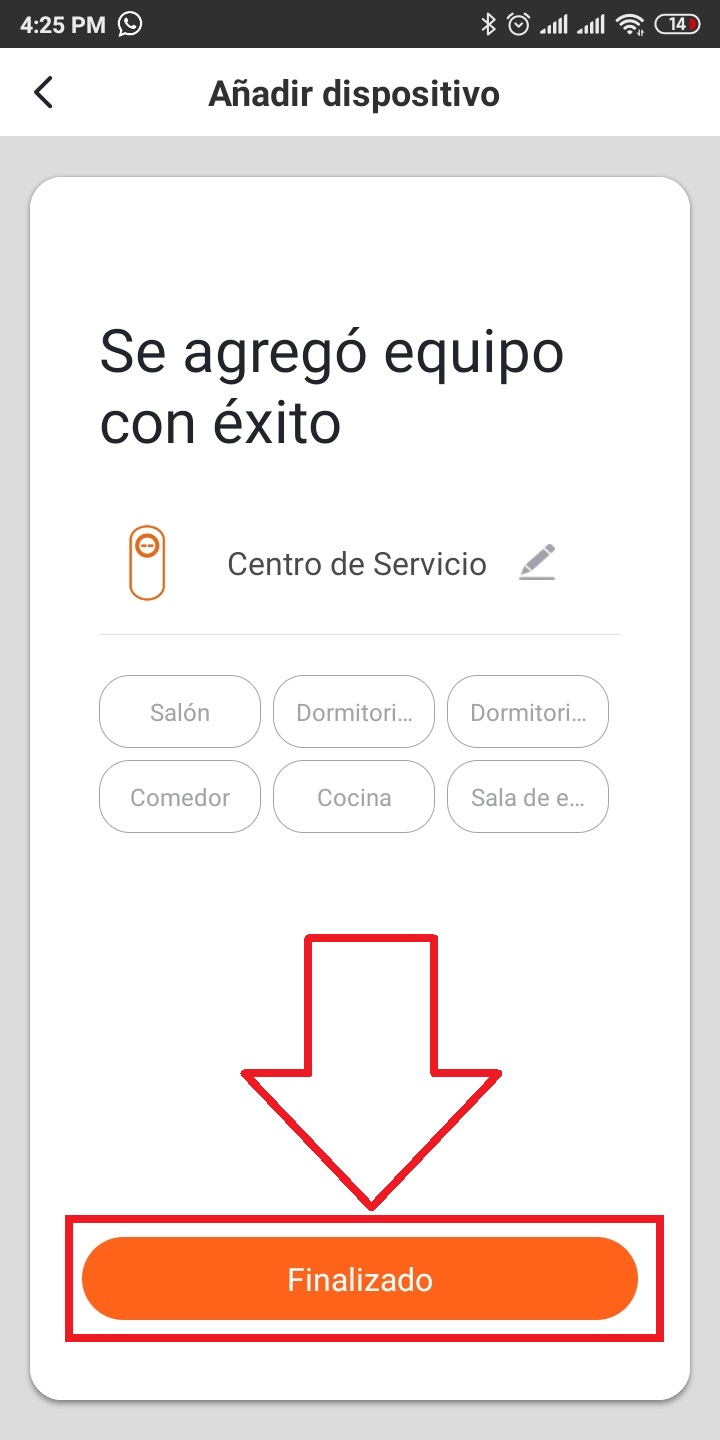Assign the device to Salón
Viewport: 720px width, 1440px height.
click(x=179, y=711)
